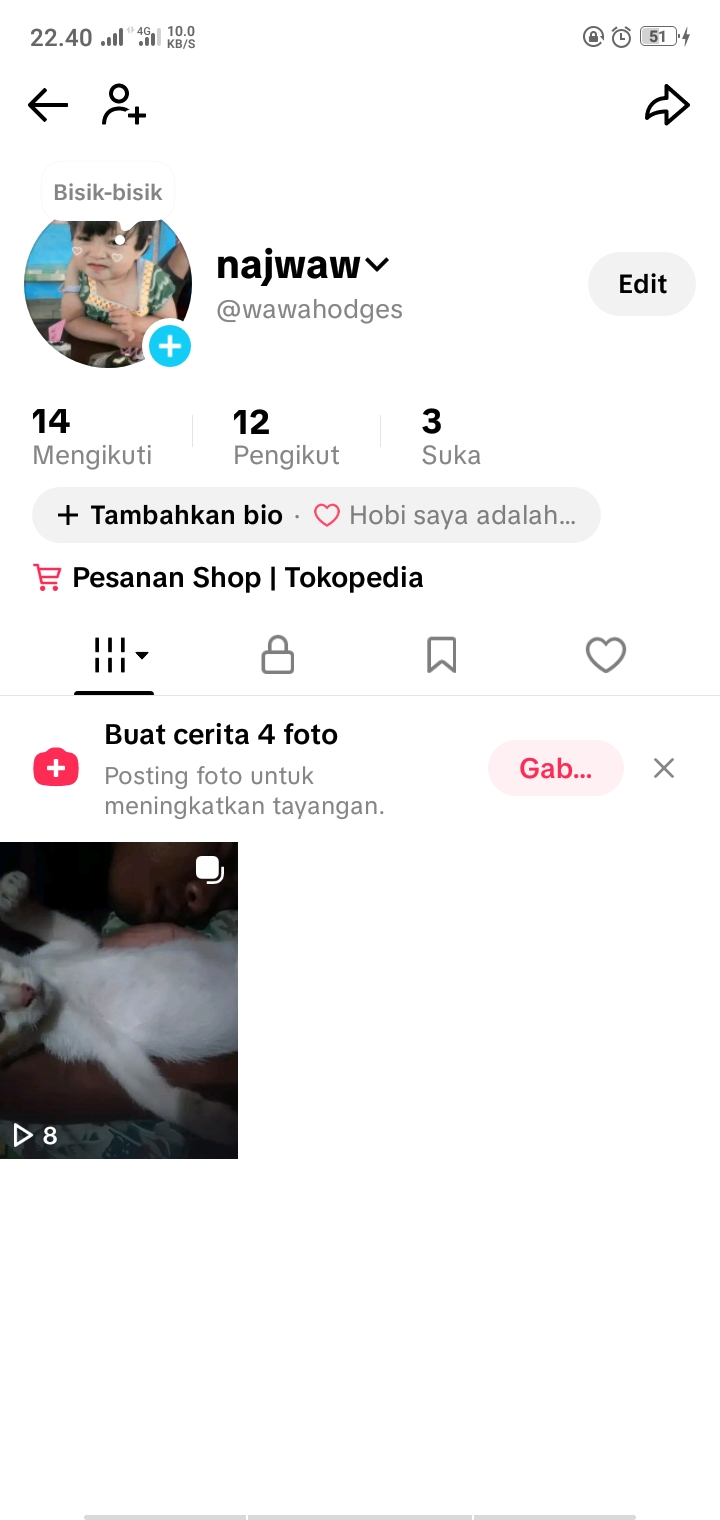The height and width of the screenshot is (1520, 720).
Task: Switch to the posts grid tab
Action: click(x=115, y=656)
